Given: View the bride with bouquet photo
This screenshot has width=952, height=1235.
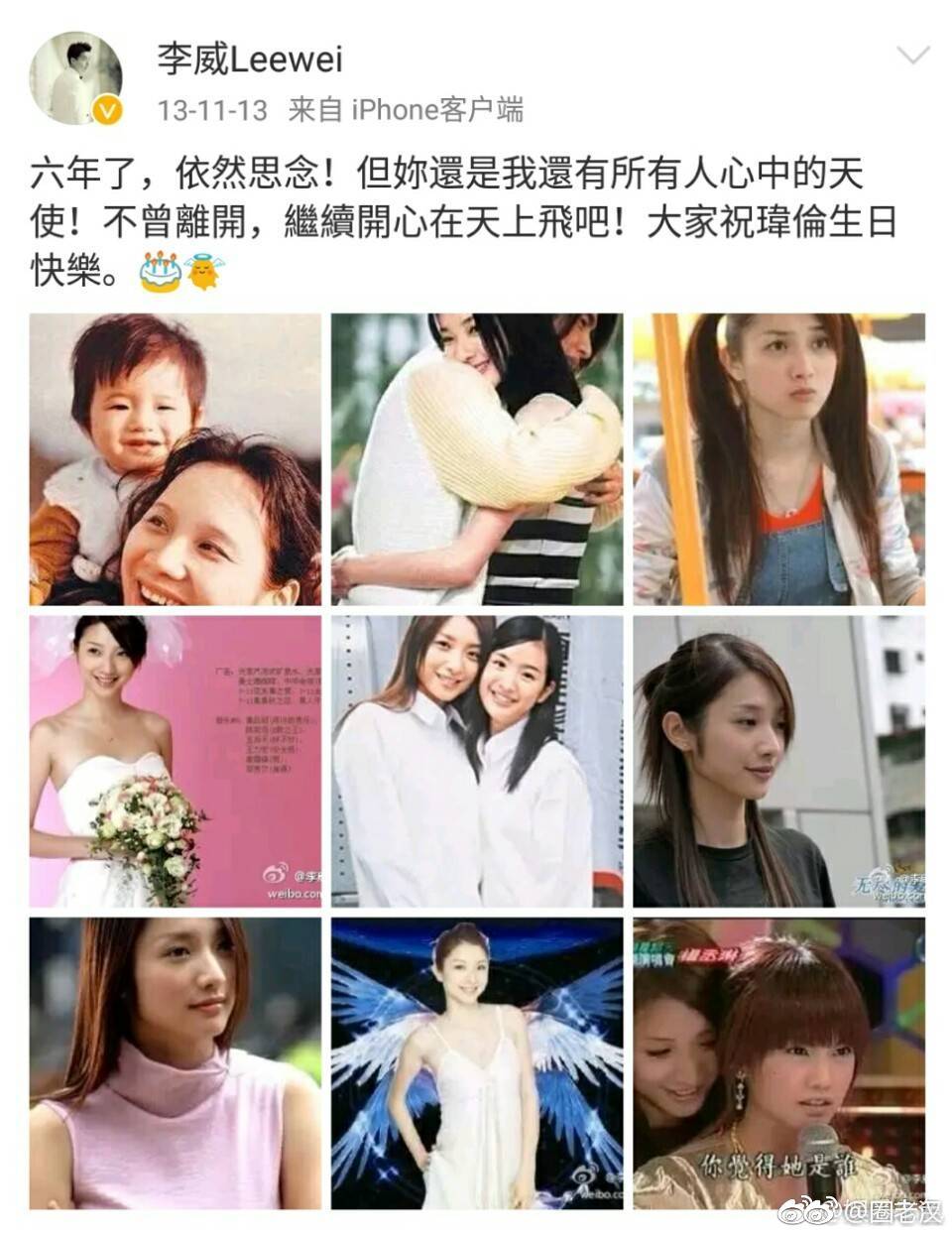Looking at the screenshot, I should 176,761.
